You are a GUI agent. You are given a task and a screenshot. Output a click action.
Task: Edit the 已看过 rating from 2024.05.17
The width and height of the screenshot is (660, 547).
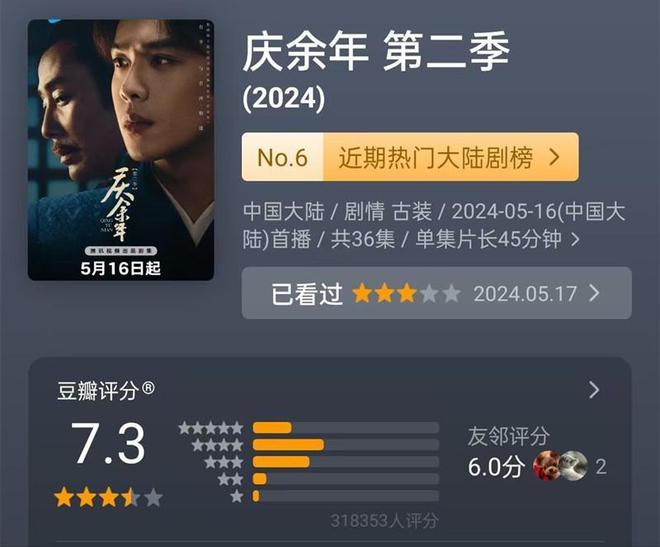(x=436, y=293)
